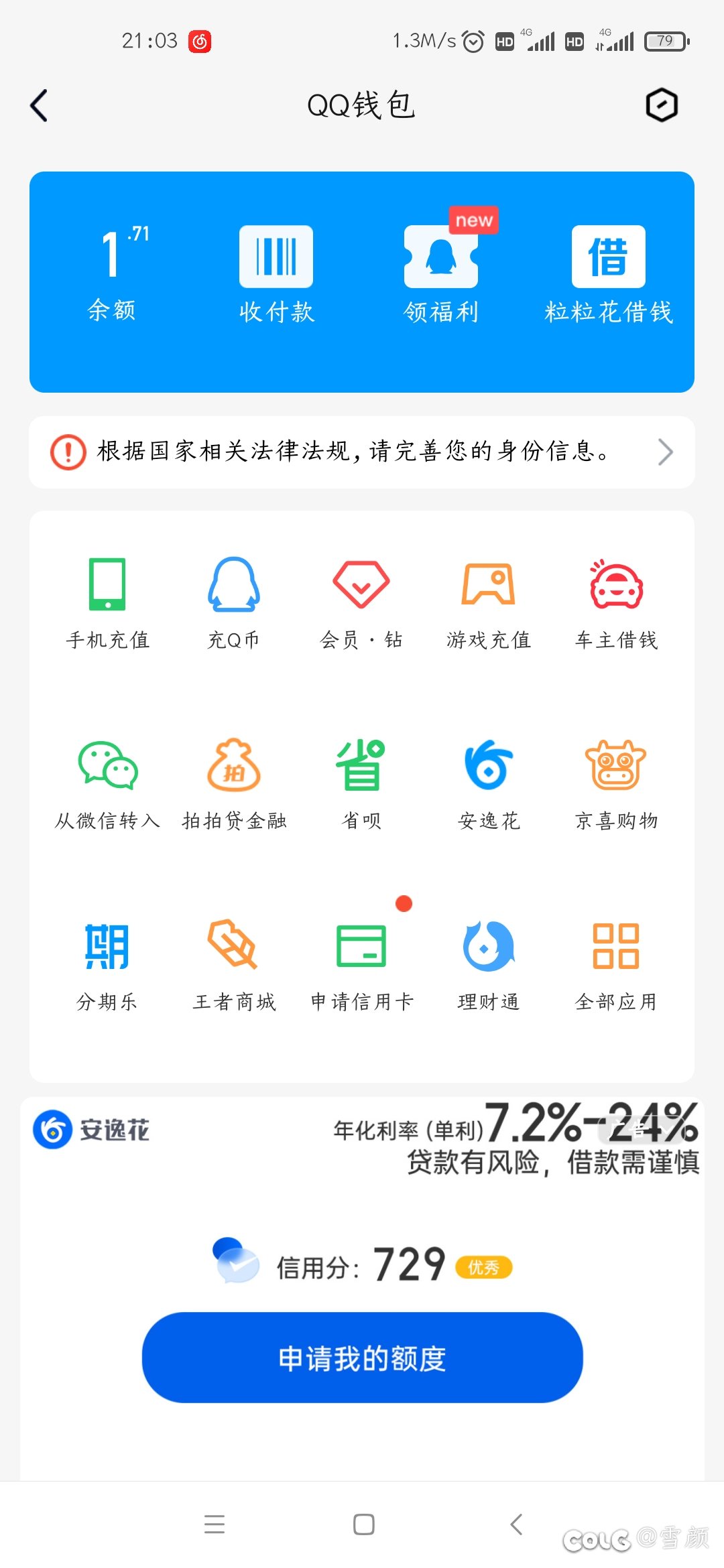This screenshot has height=1568, width=724.
Task: Open 京喜购物 shopping
Action: point(615,782)
